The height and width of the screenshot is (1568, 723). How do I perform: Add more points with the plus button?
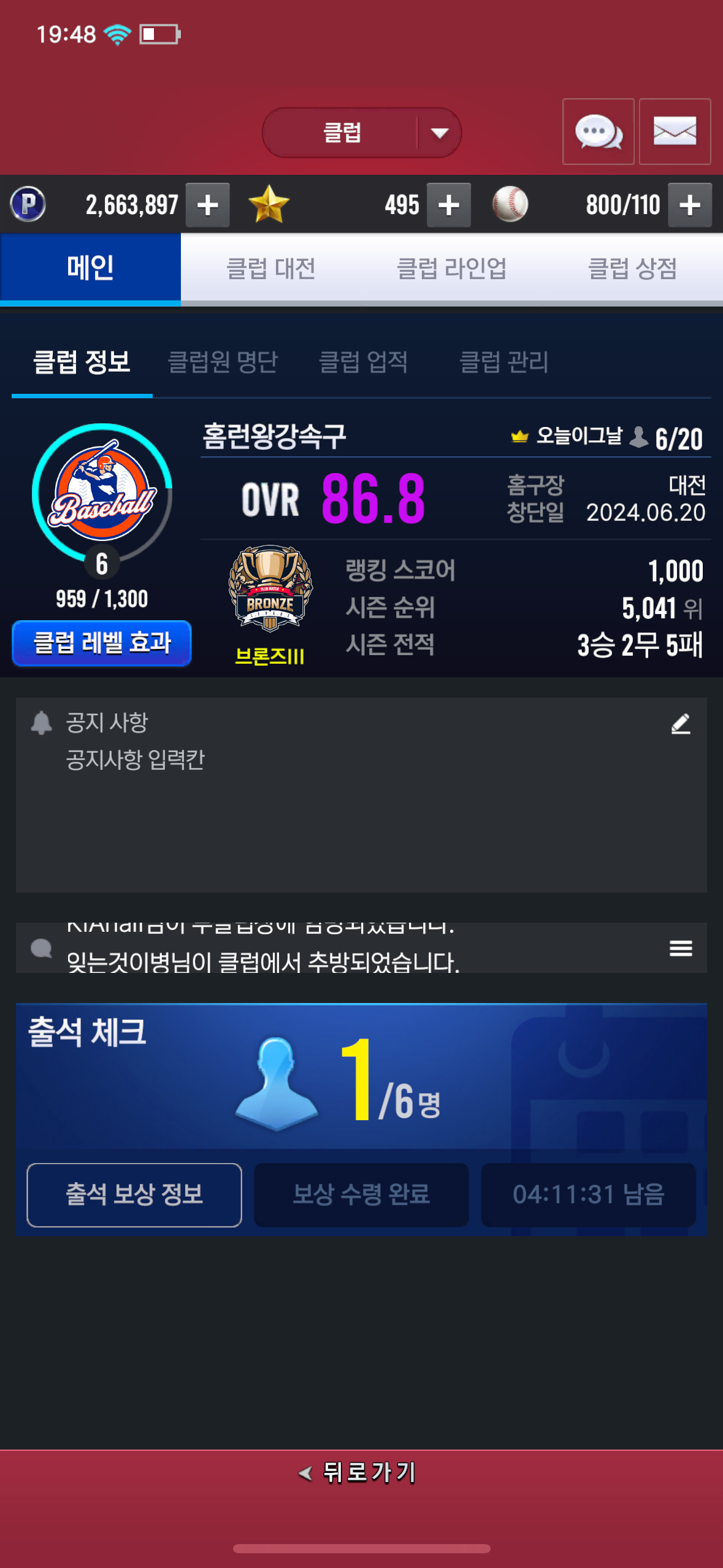tap(208, 205)
